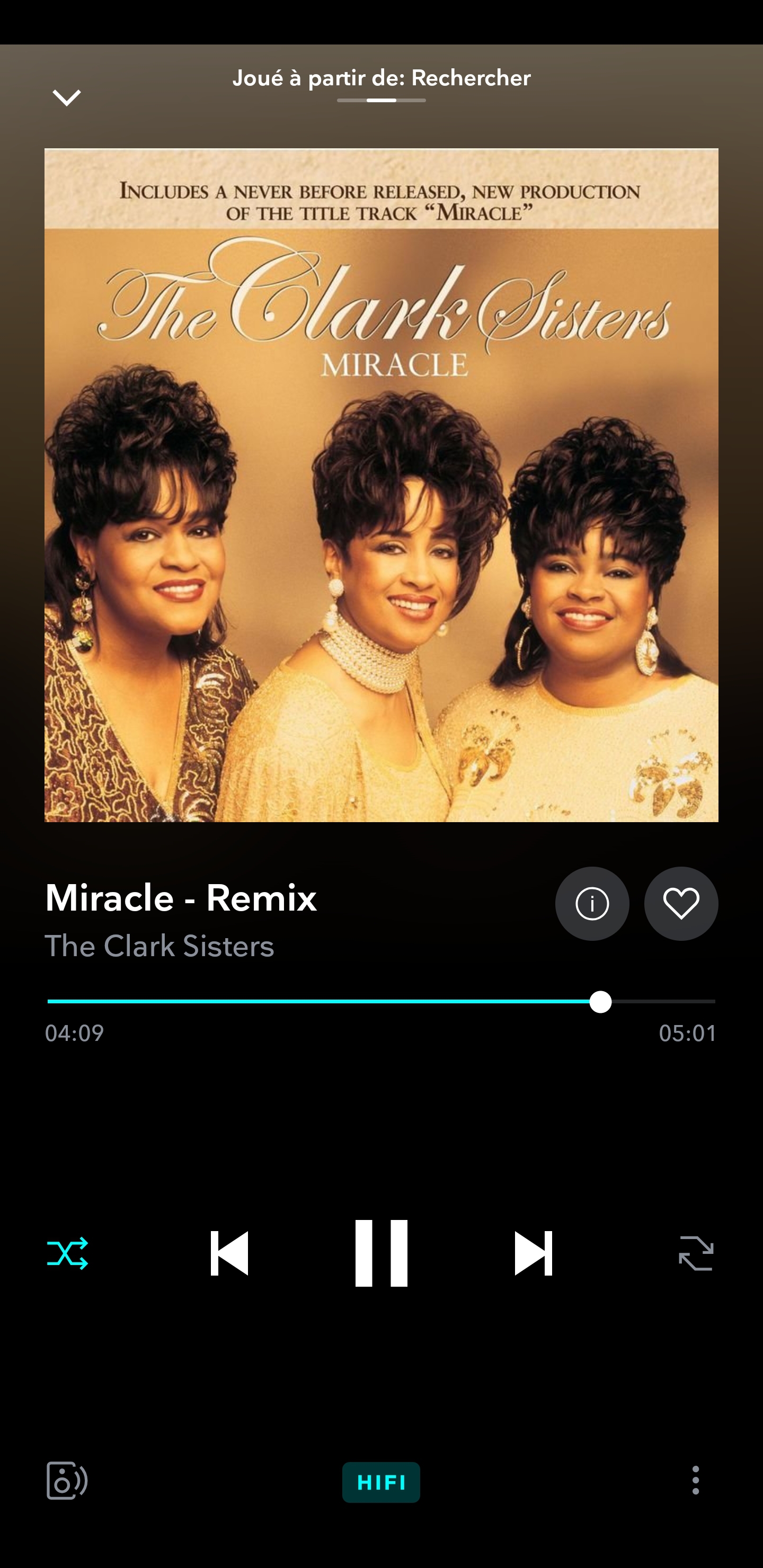
Task: Tap the elapsed time 04:09 label
Action: coord(74,1033)
